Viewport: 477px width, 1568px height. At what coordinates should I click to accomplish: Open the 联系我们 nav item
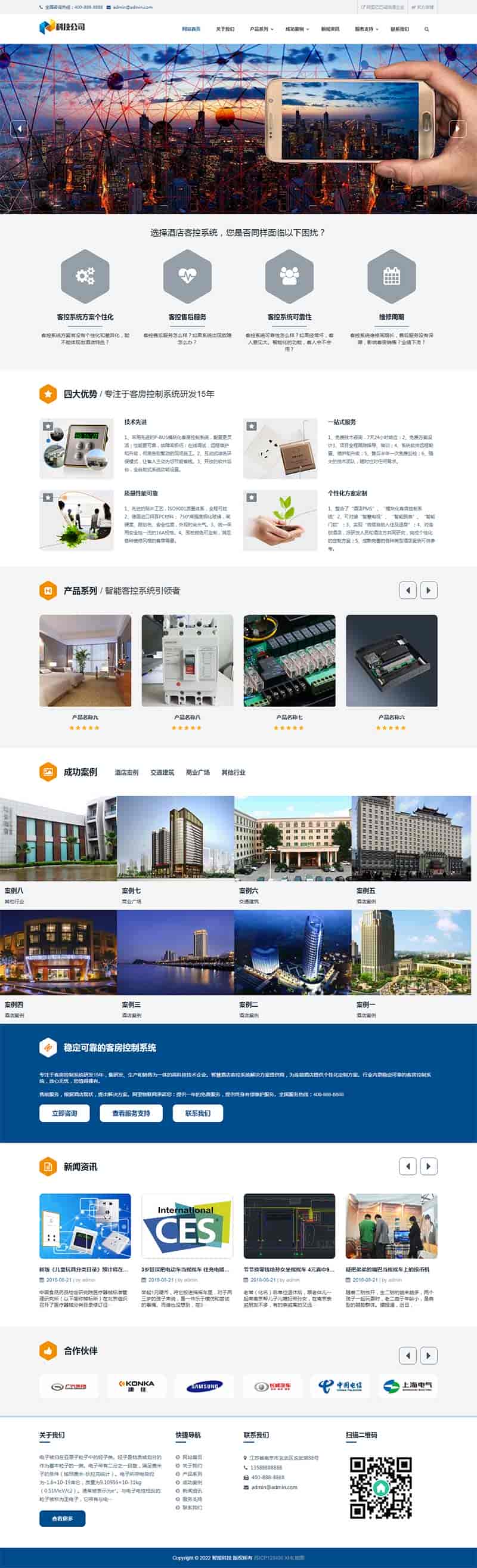click(x=399, y=29)
